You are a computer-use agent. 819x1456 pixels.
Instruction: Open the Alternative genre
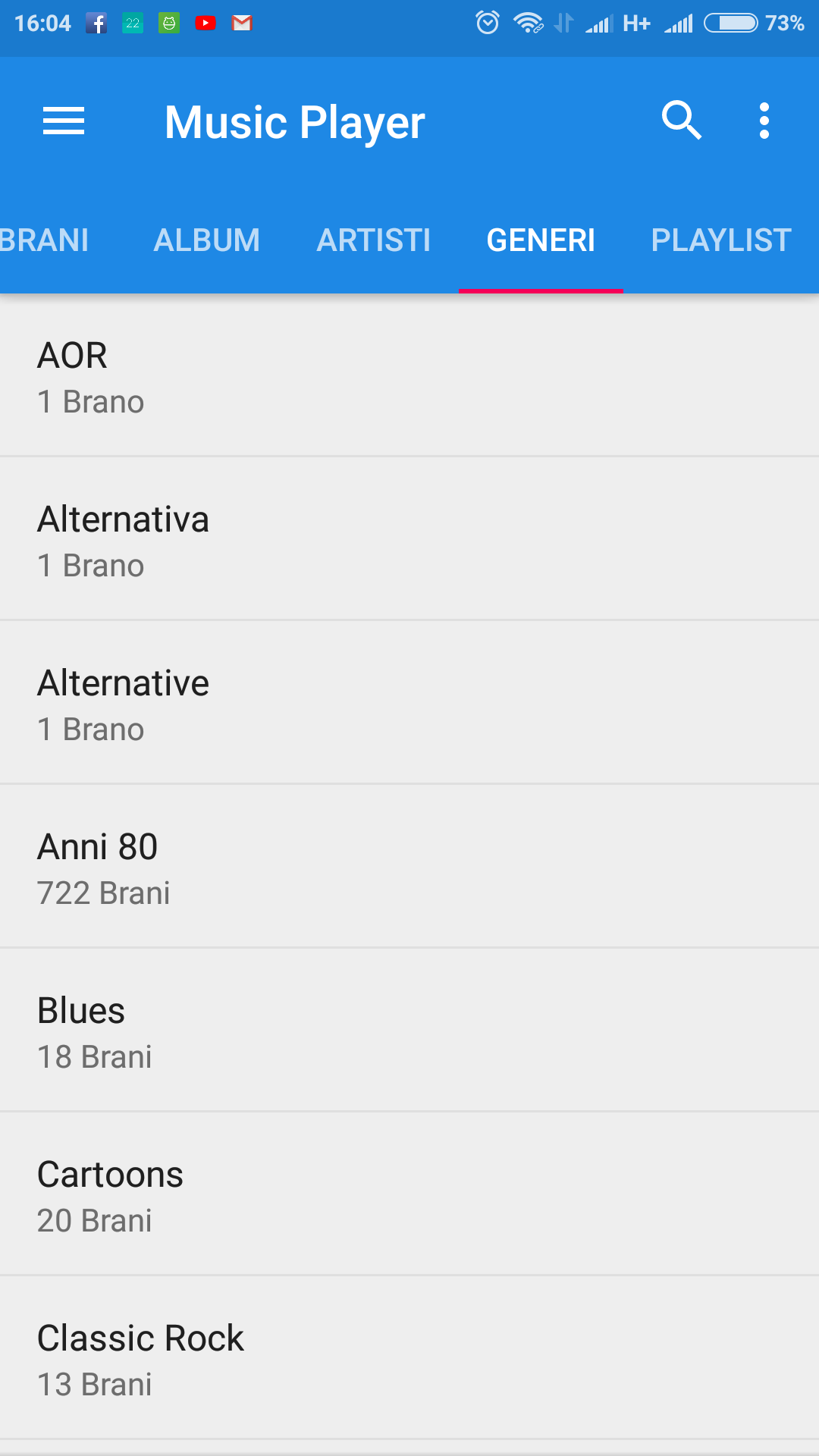[409, 703]
